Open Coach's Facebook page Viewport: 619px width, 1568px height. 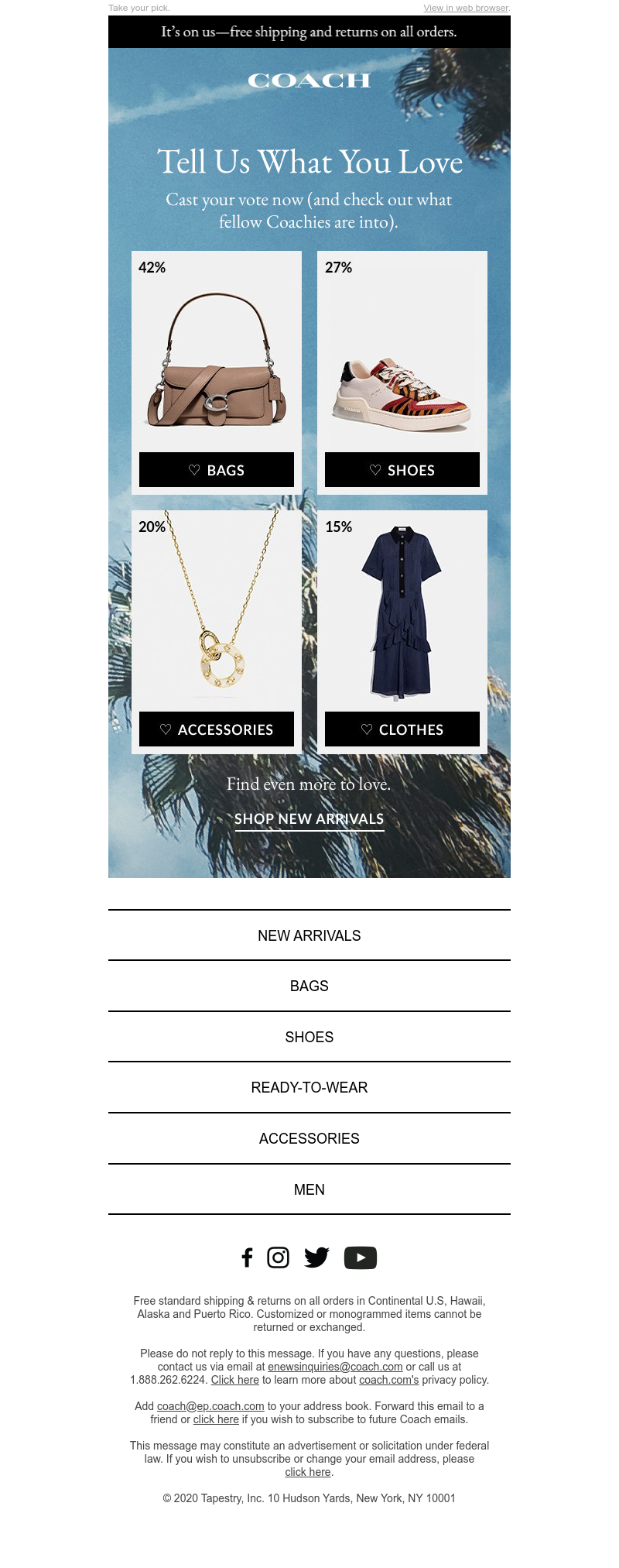247,1257
